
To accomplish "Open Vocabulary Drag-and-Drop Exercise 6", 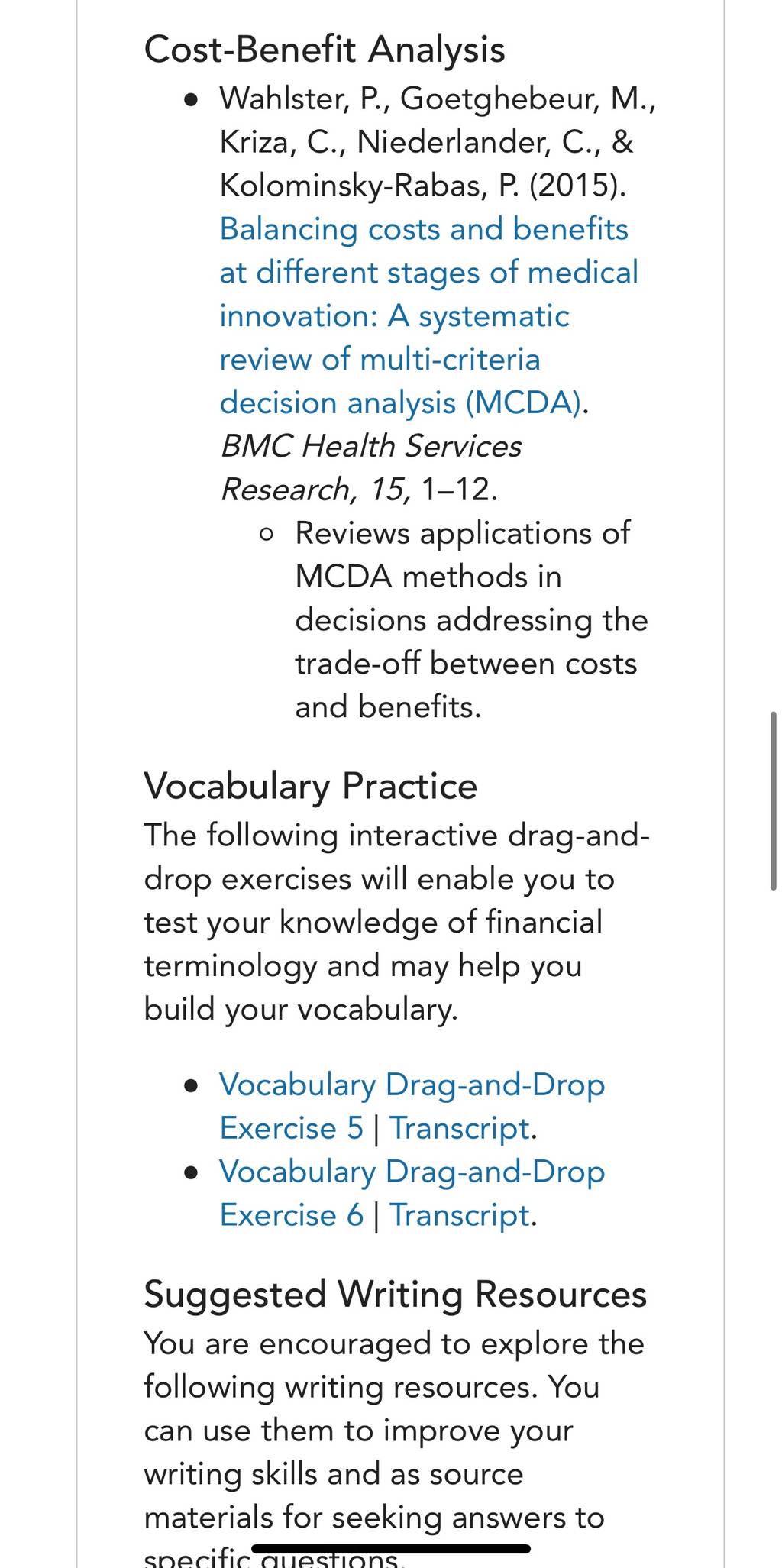I will click(412, 1193).
